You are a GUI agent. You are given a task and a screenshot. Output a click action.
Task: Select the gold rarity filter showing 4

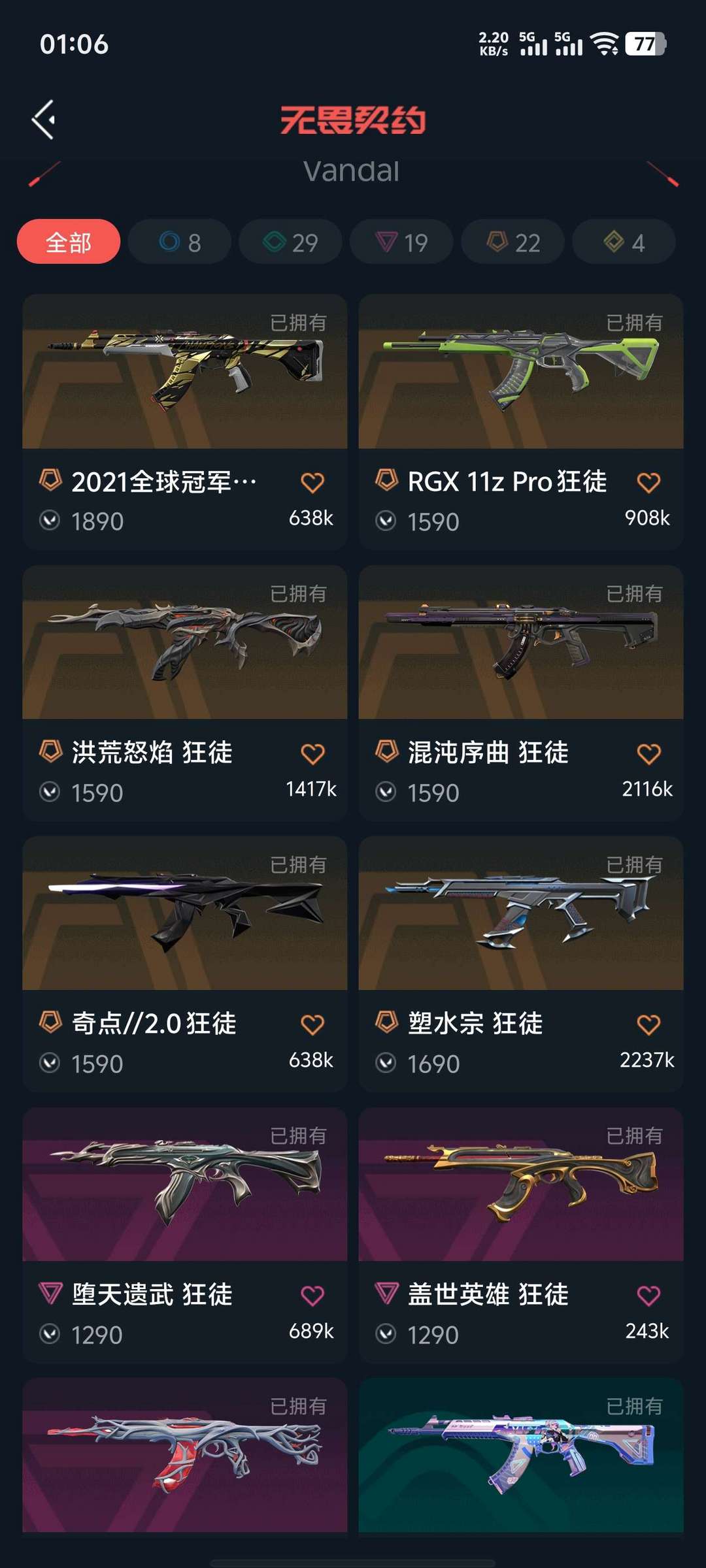[x=623, y=242]
